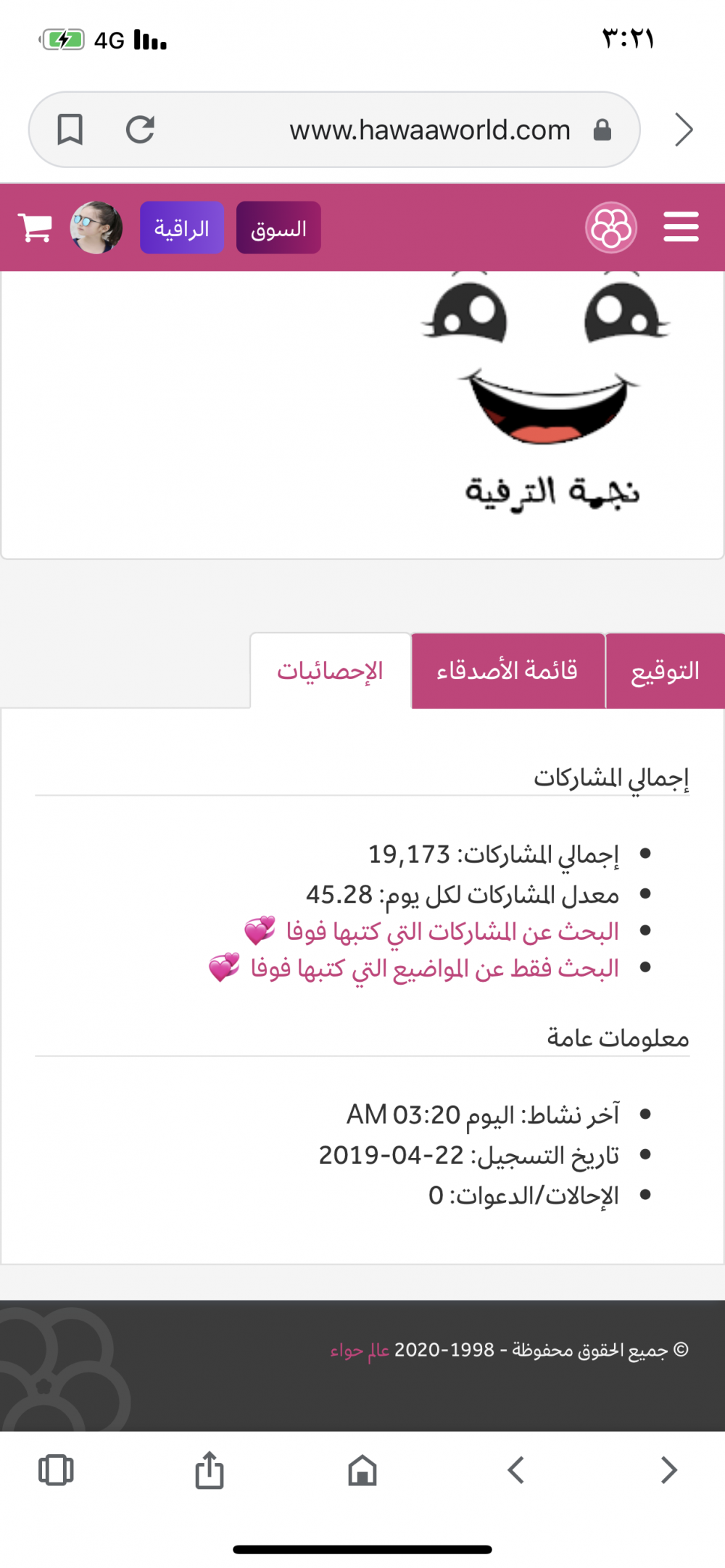This screenshot has width=725, height=1568.
Task: Tap the الراقية button
Action: point(182,228)
